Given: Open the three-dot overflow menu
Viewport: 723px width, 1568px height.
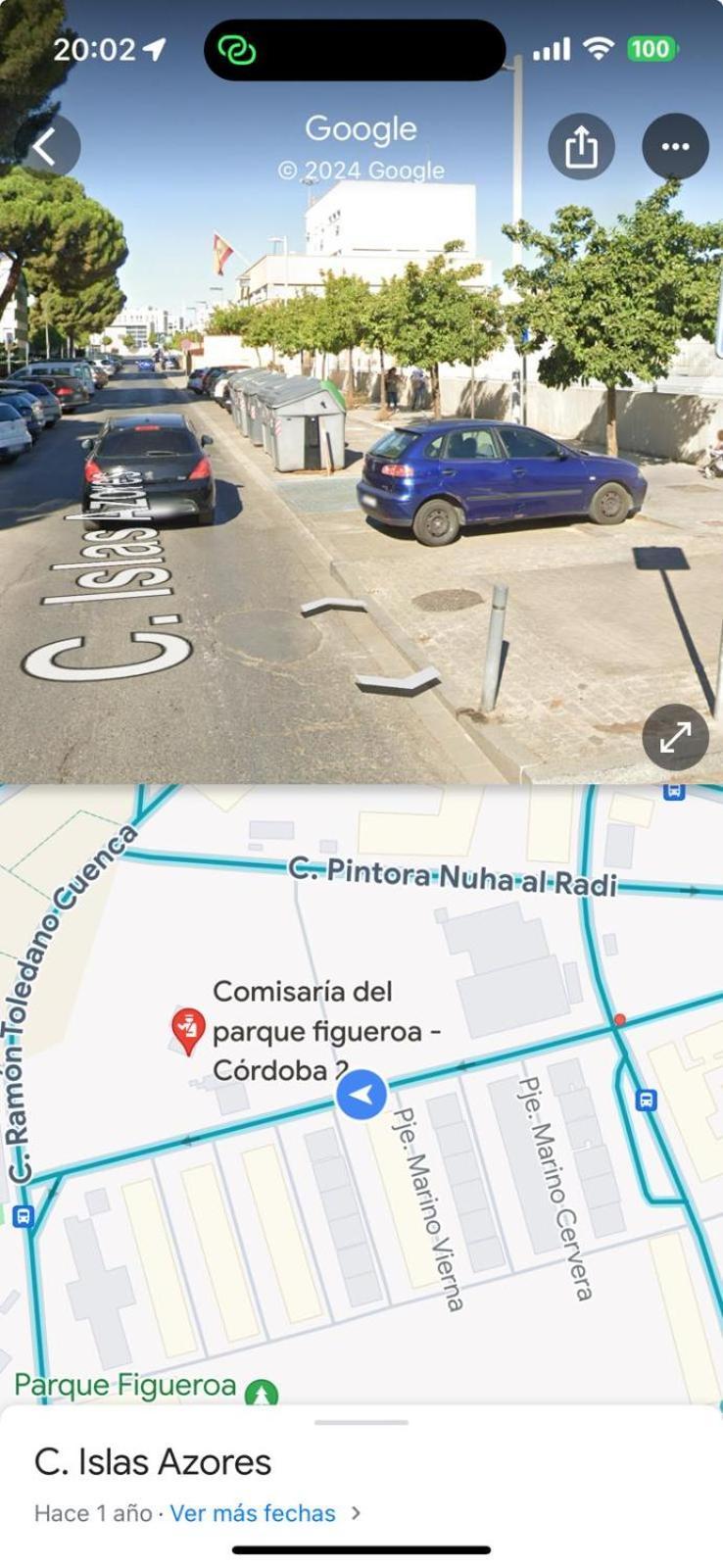Looking at the screenshot, I should [x=675, y=147].
